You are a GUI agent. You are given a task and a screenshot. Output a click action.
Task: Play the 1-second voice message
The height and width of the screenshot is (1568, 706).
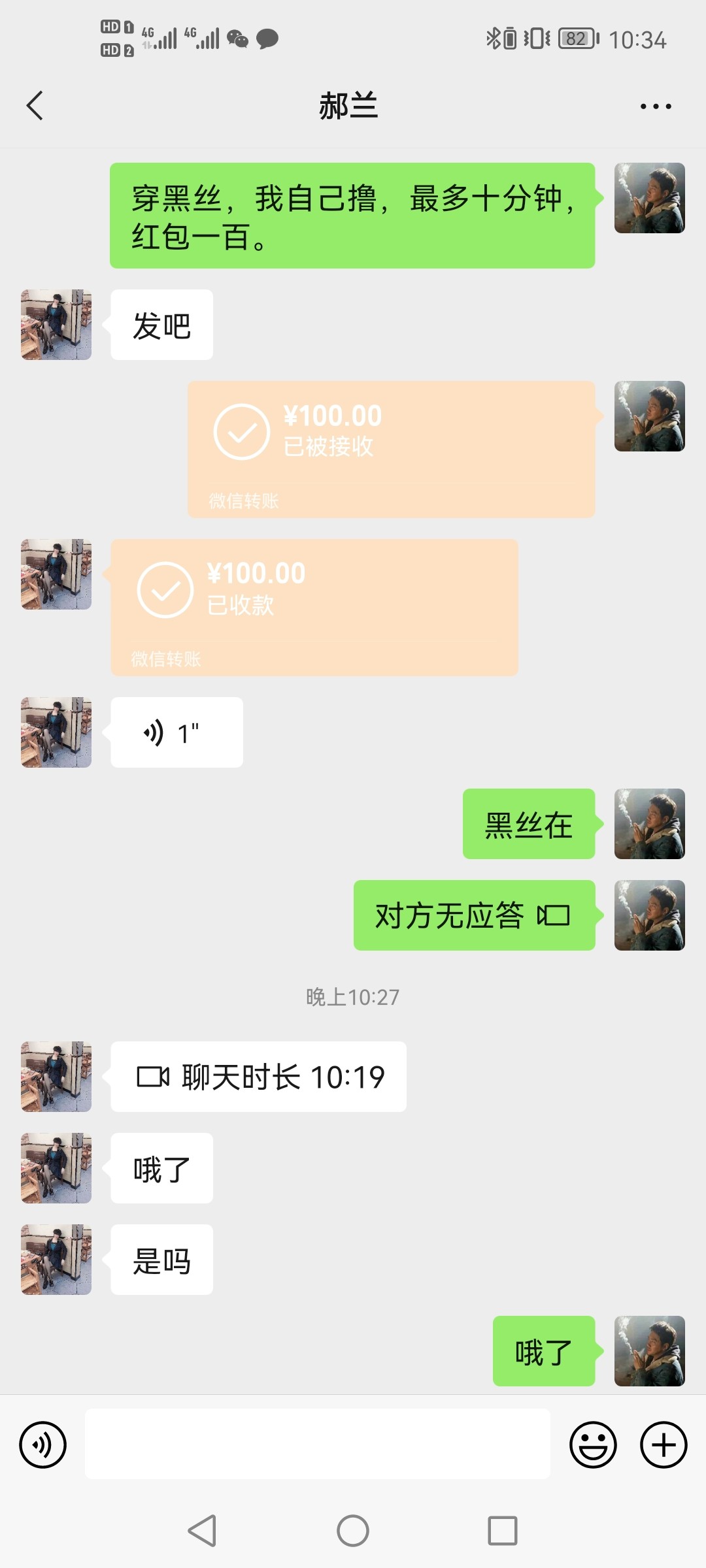tap(176, 732)
